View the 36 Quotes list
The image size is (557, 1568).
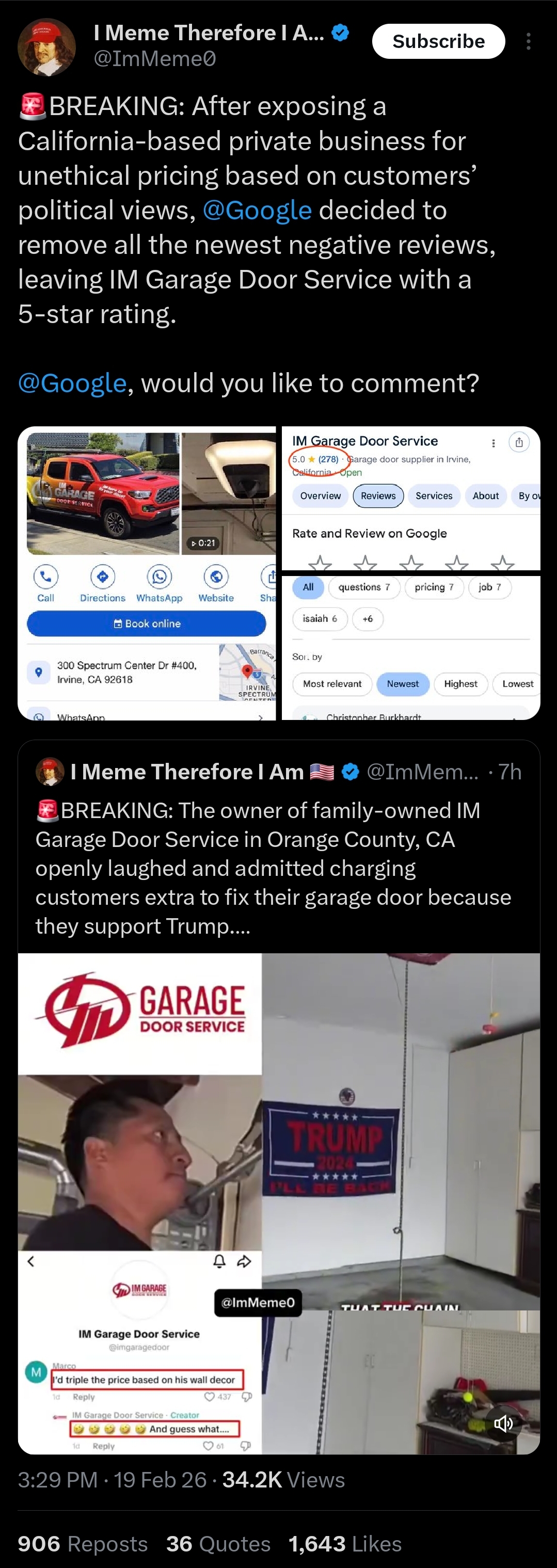click(x=218, y=1544)
